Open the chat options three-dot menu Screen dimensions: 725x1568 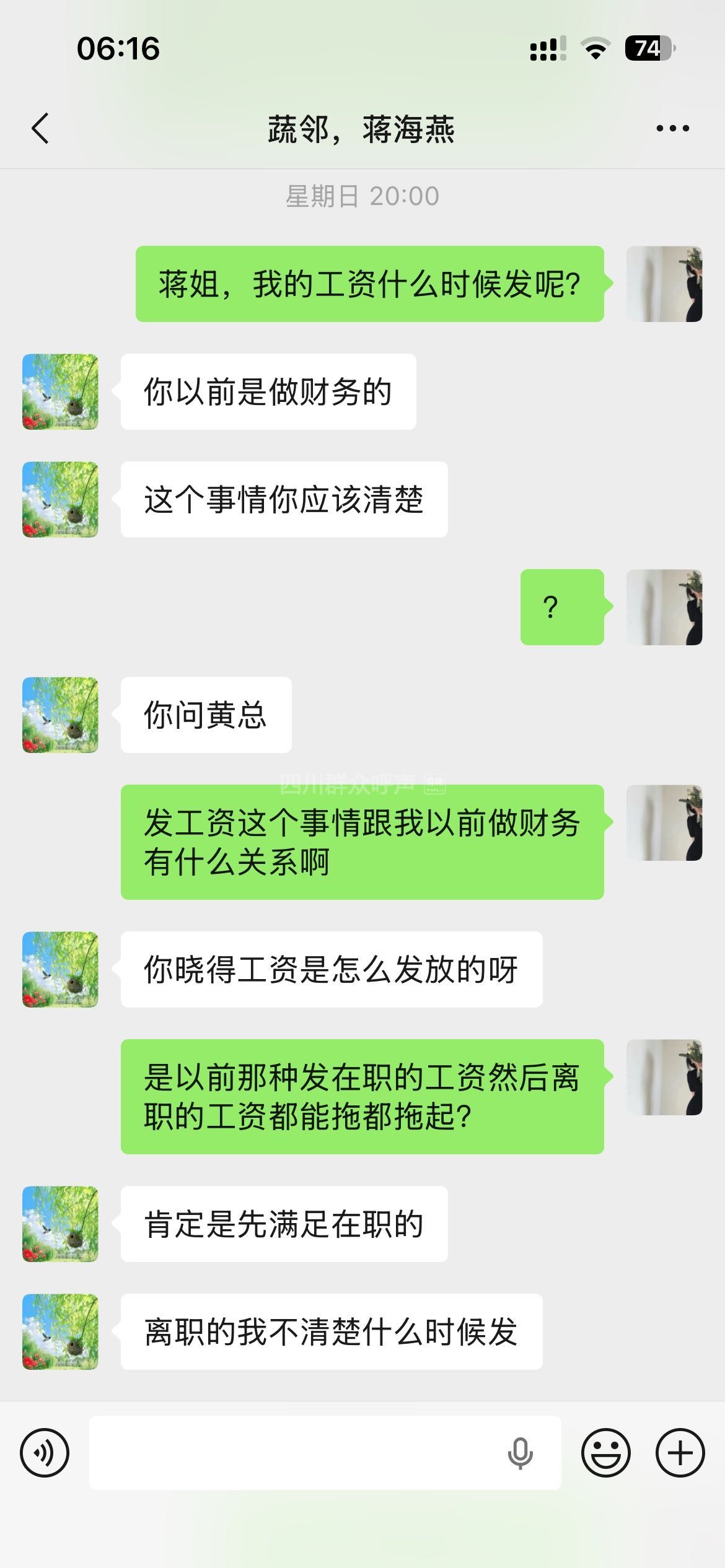[x=672, y=129]
